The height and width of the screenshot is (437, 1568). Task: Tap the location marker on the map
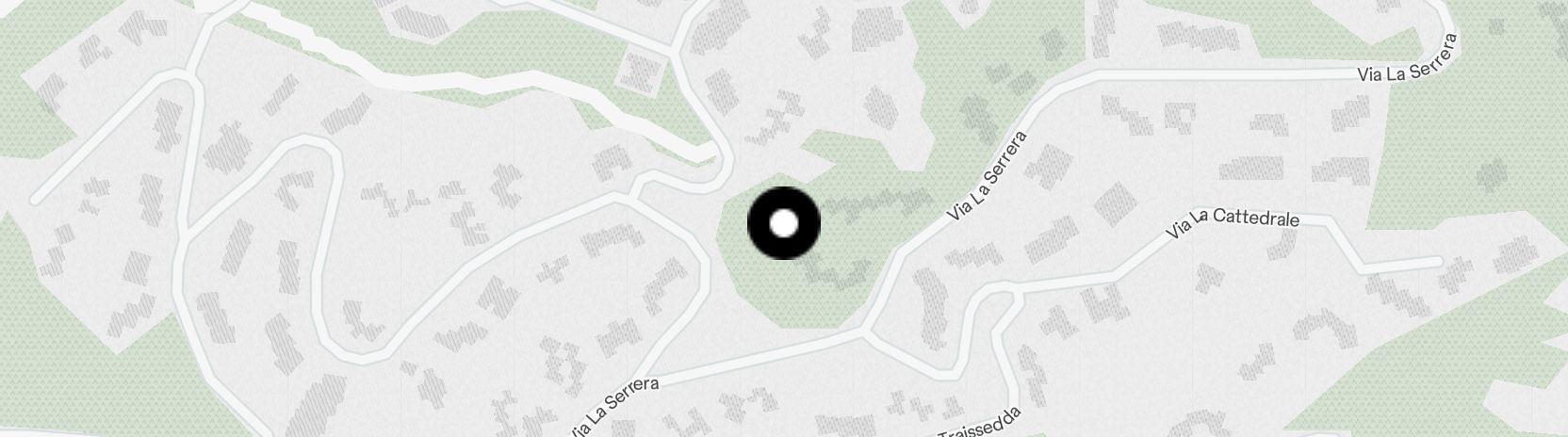pyautogui.click(x=784, y=223)
